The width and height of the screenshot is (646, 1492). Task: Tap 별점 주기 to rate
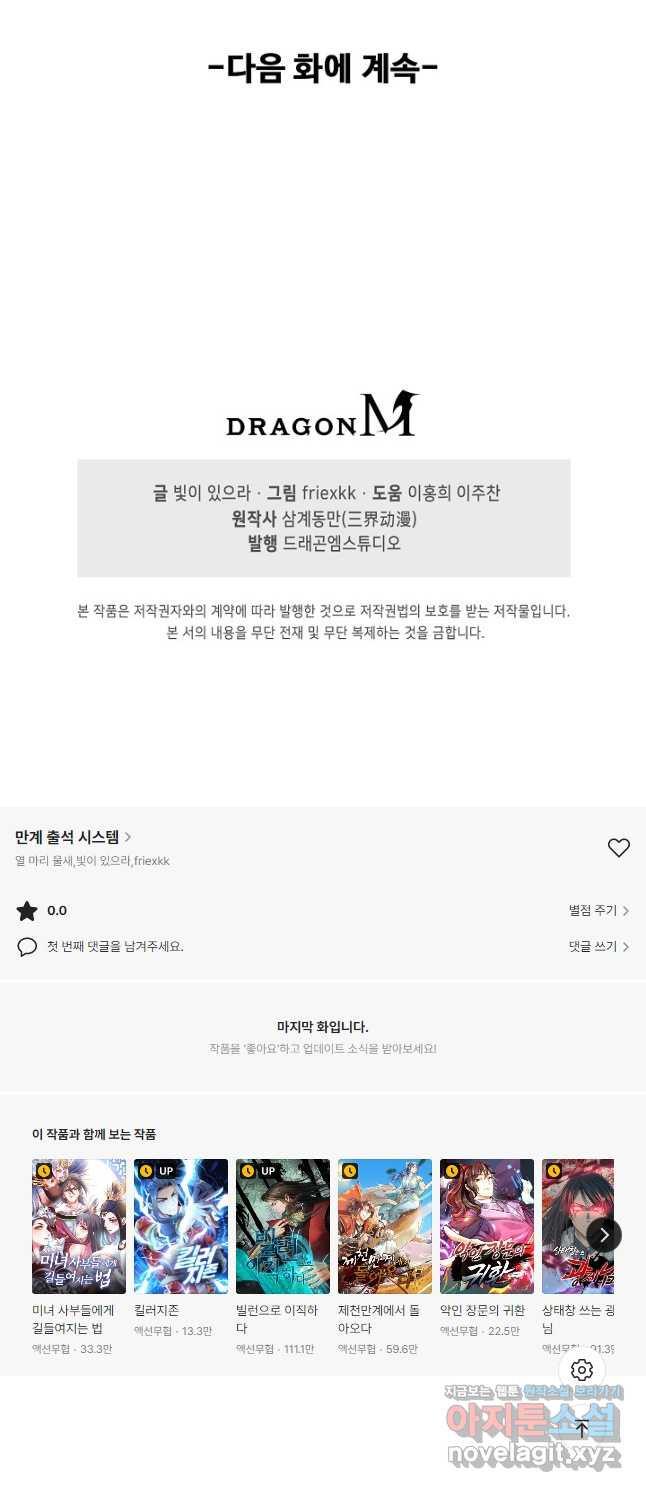point(598,911)
